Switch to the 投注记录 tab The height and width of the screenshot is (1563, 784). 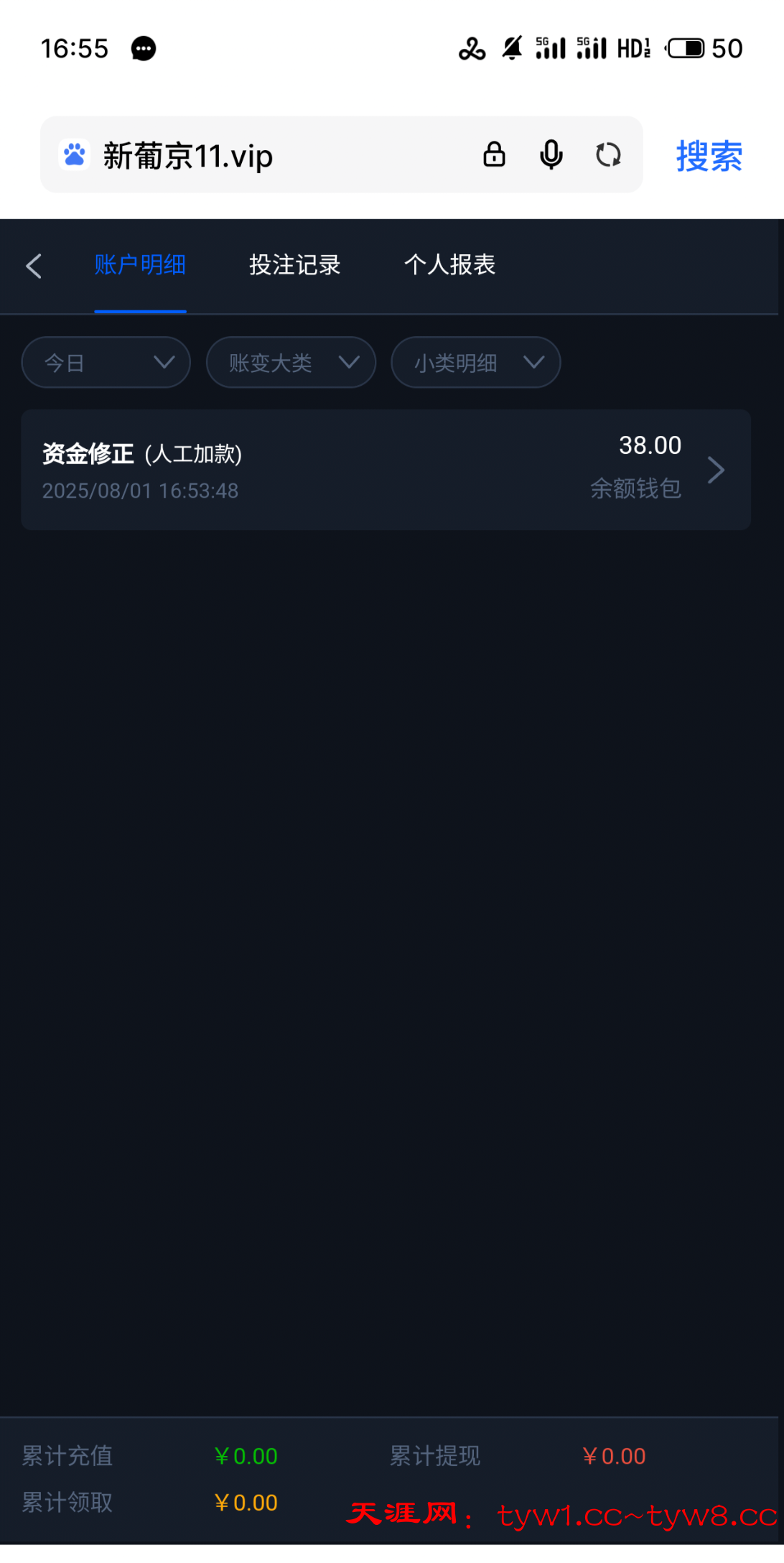[x=294, y=265]
